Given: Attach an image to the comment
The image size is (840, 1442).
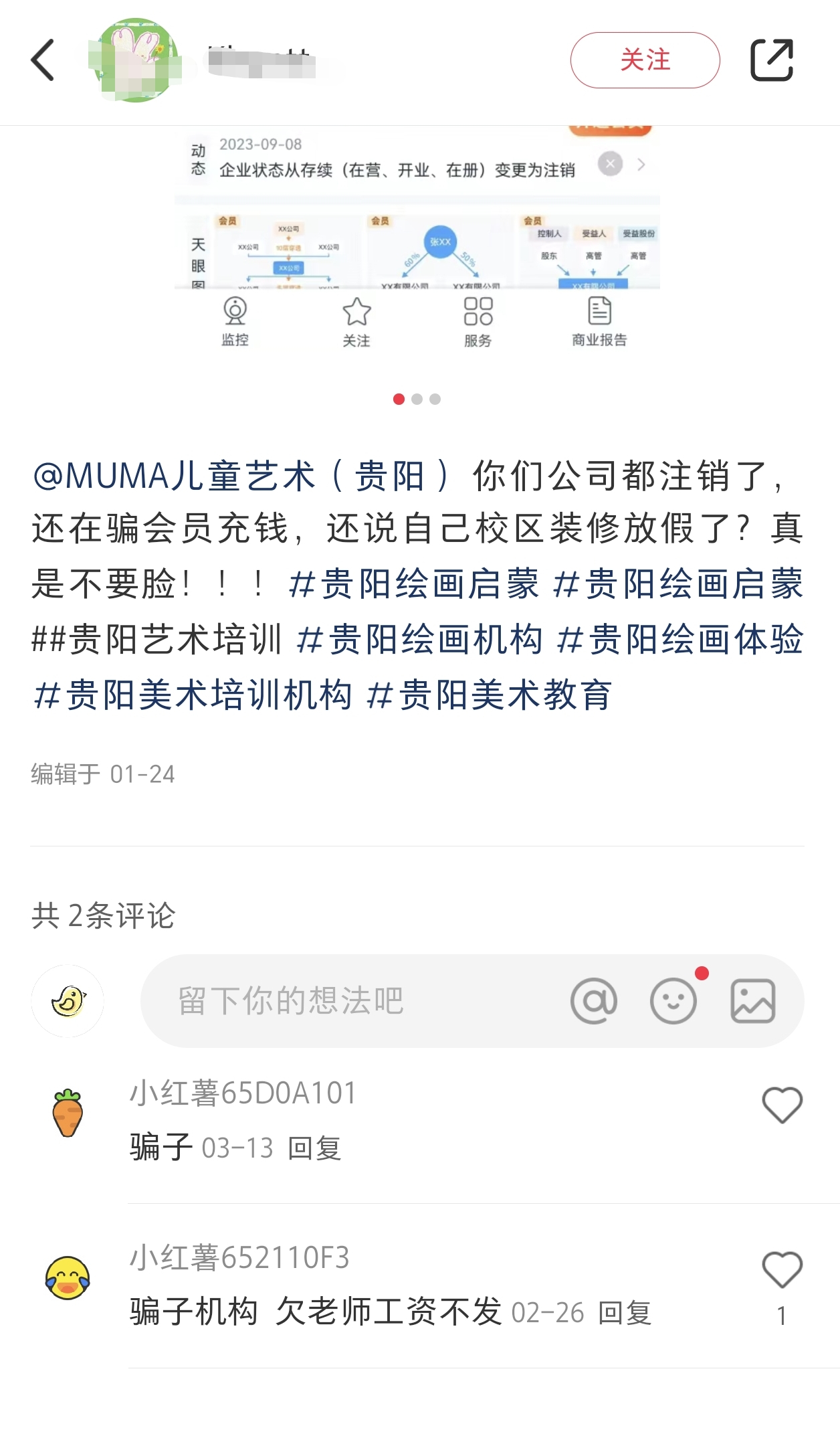Looking at the screenshot, I should [x=753, y=1001].
